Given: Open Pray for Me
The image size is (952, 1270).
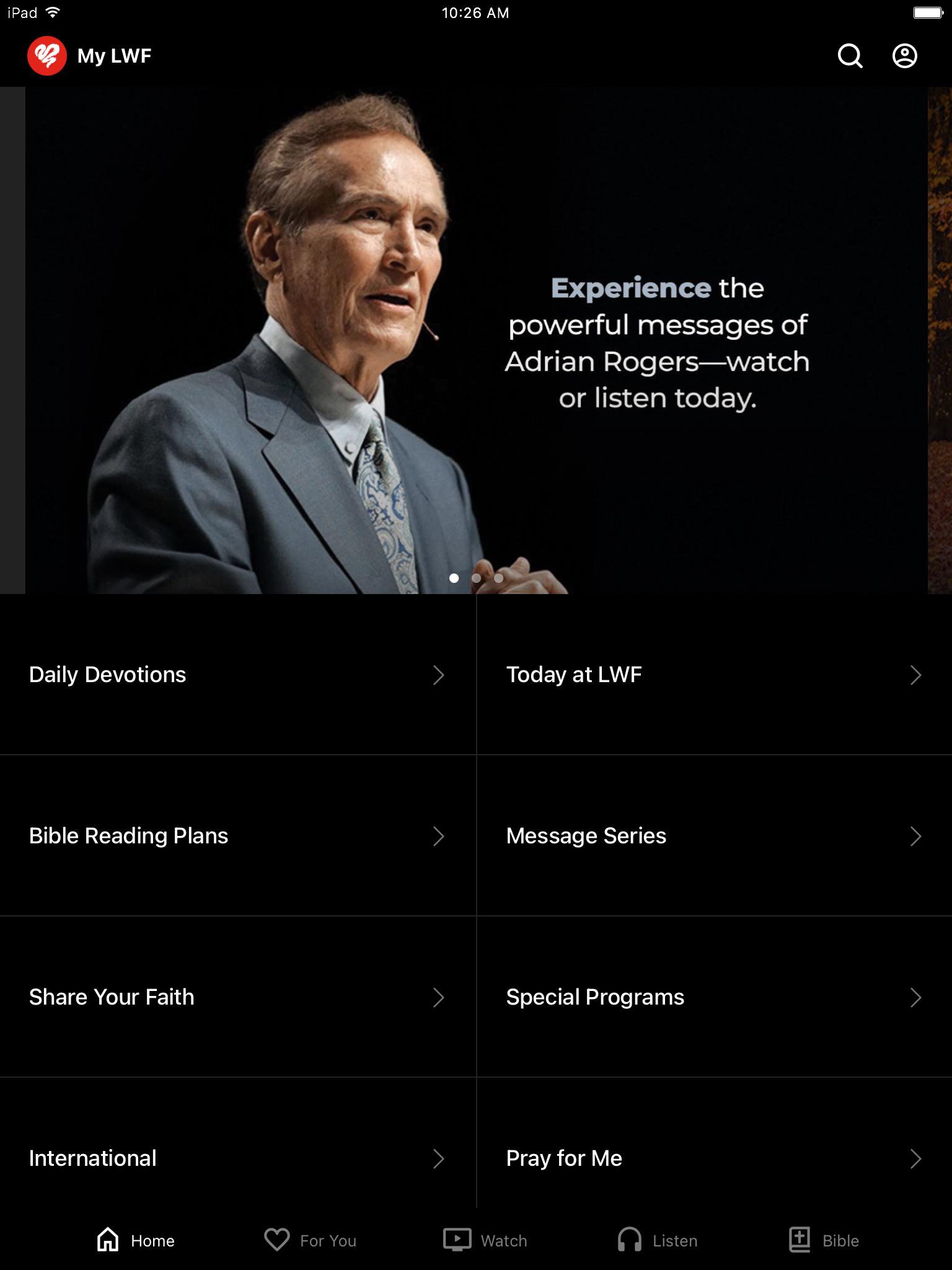Looking at the screenshot, I should tap(714, 1158).
